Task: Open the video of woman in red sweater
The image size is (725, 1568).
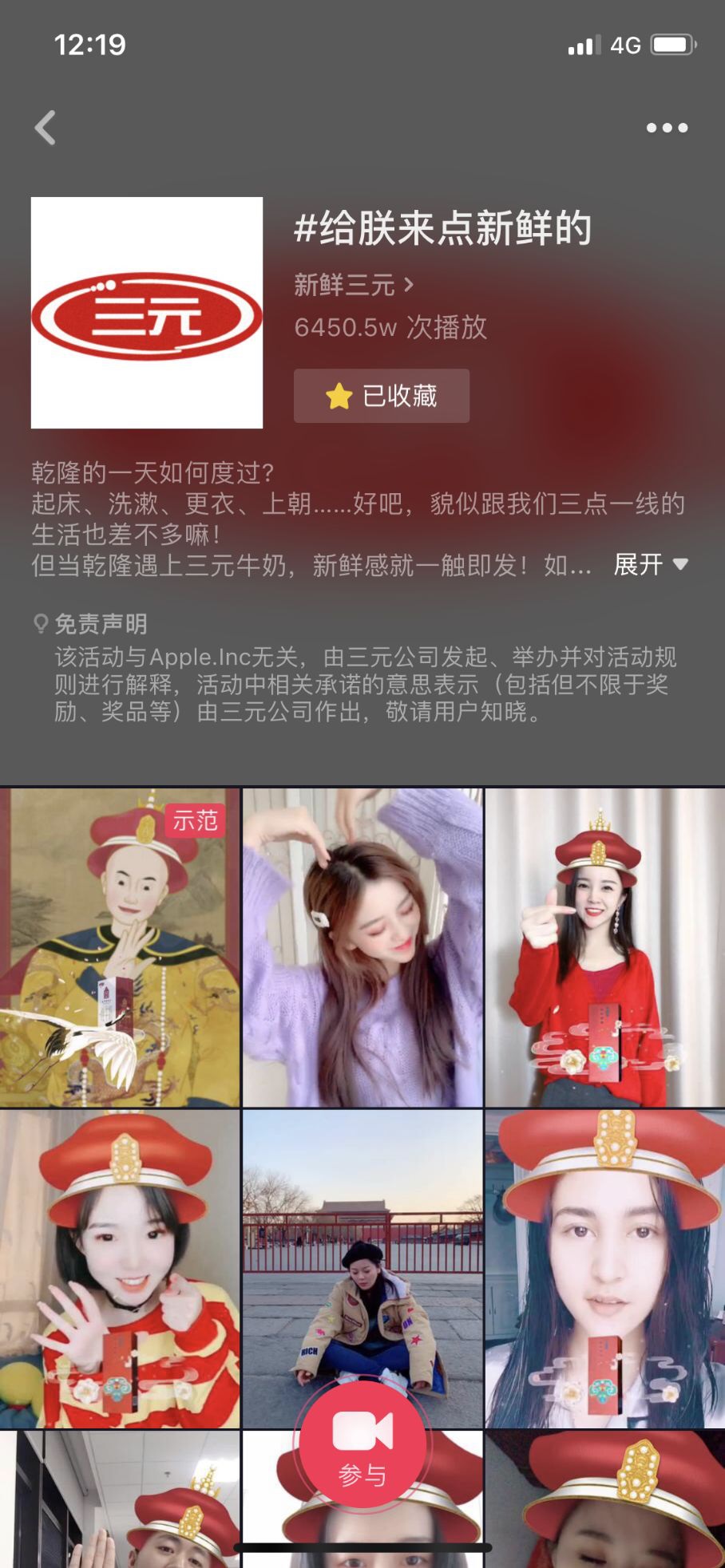Action: [x=604, y=947]
